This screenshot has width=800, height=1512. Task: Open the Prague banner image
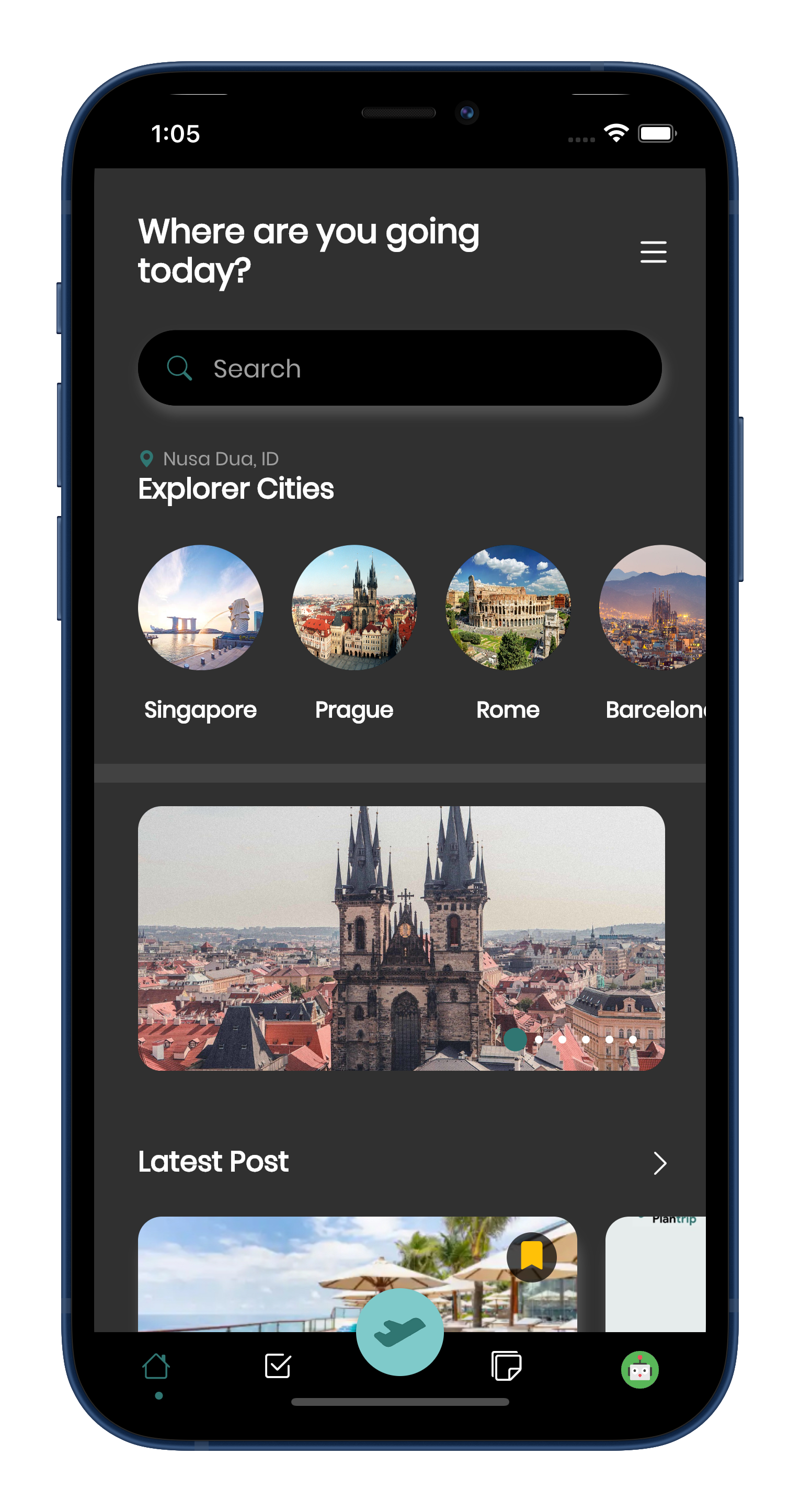tap(402, 938)
